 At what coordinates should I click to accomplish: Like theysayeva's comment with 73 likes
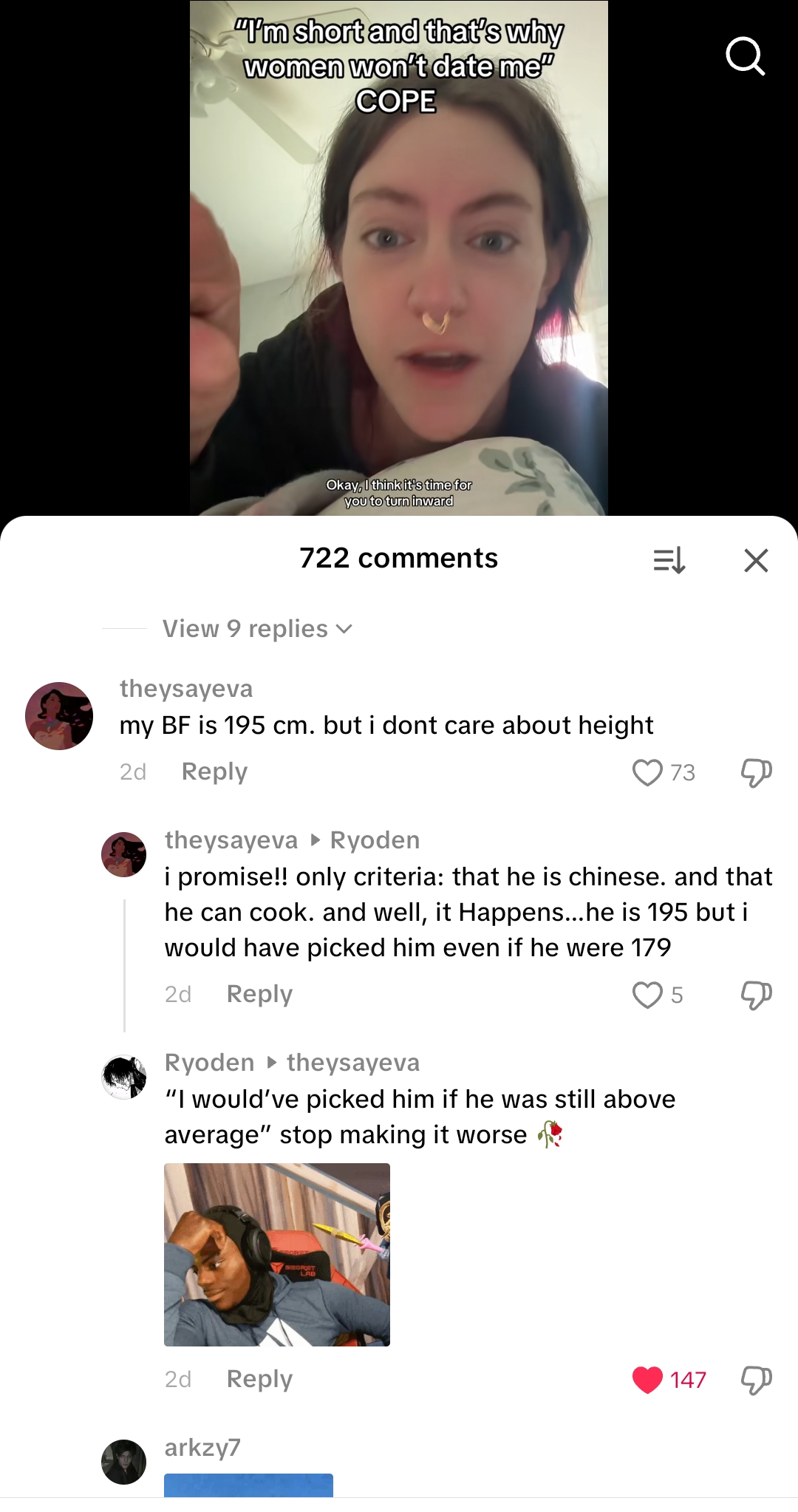(648, 772)
